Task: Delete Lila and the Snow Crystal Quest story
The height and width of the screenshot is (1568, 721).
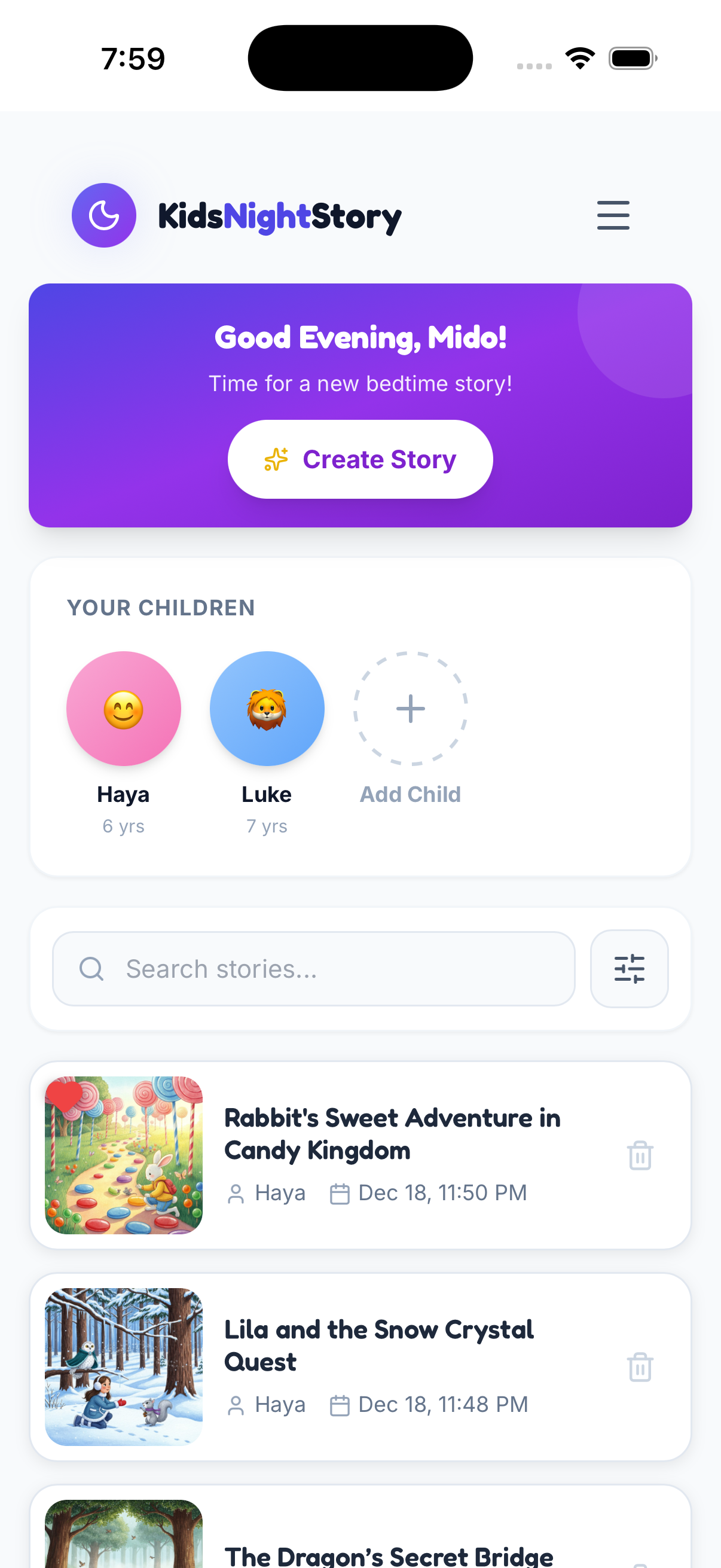Action: click(639, 1366)
